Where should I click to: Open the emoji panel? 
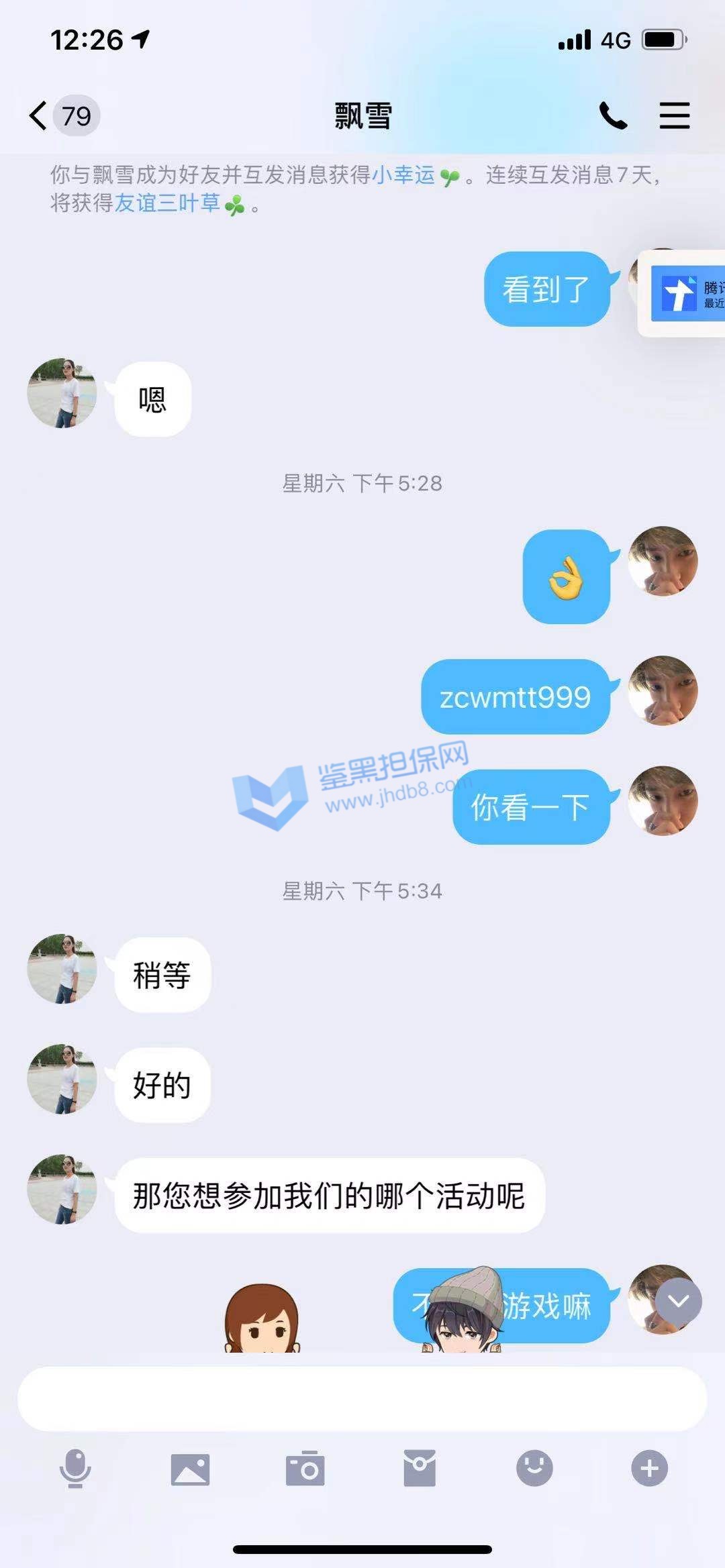[534, 1469]
